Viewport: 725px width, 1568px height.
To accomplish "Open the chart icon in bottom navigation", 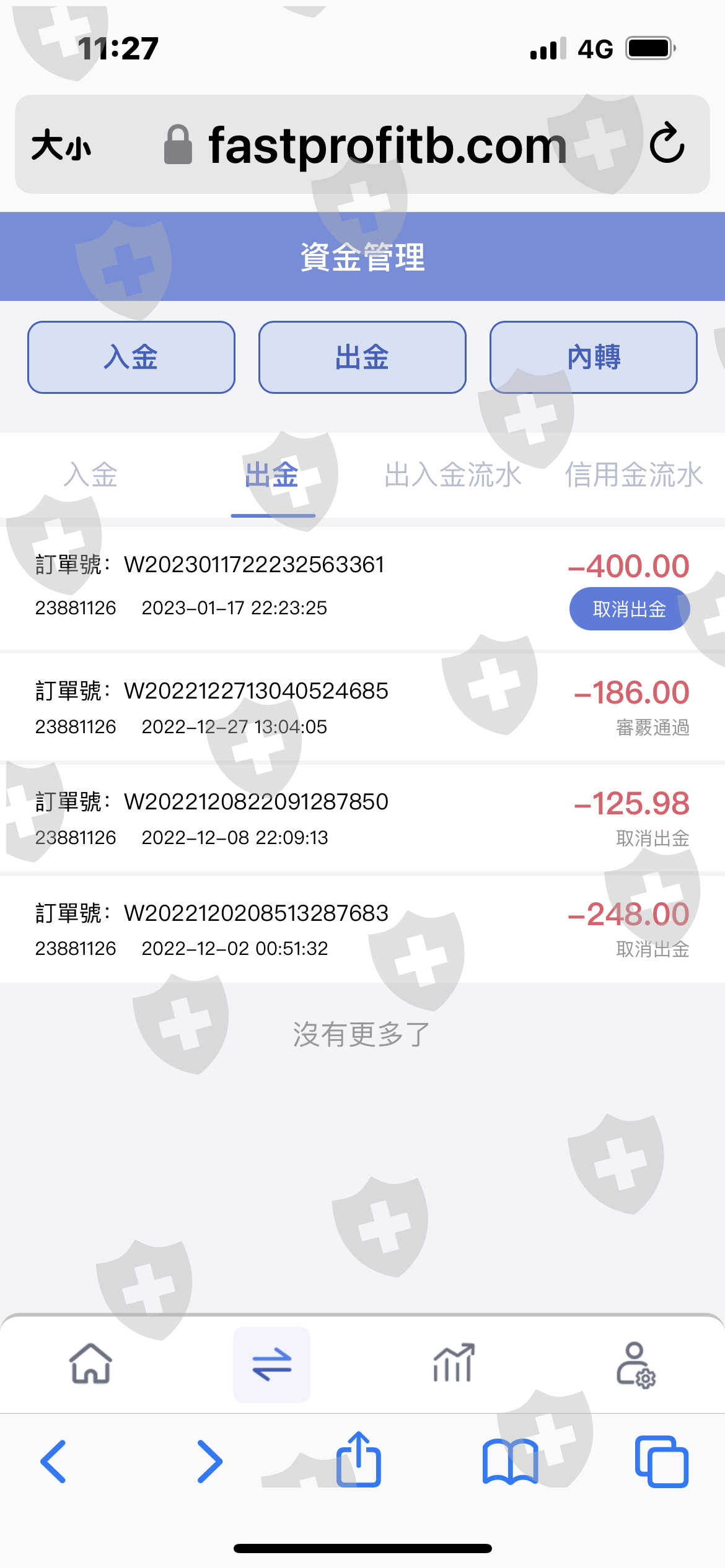I will pos(453,1363).
